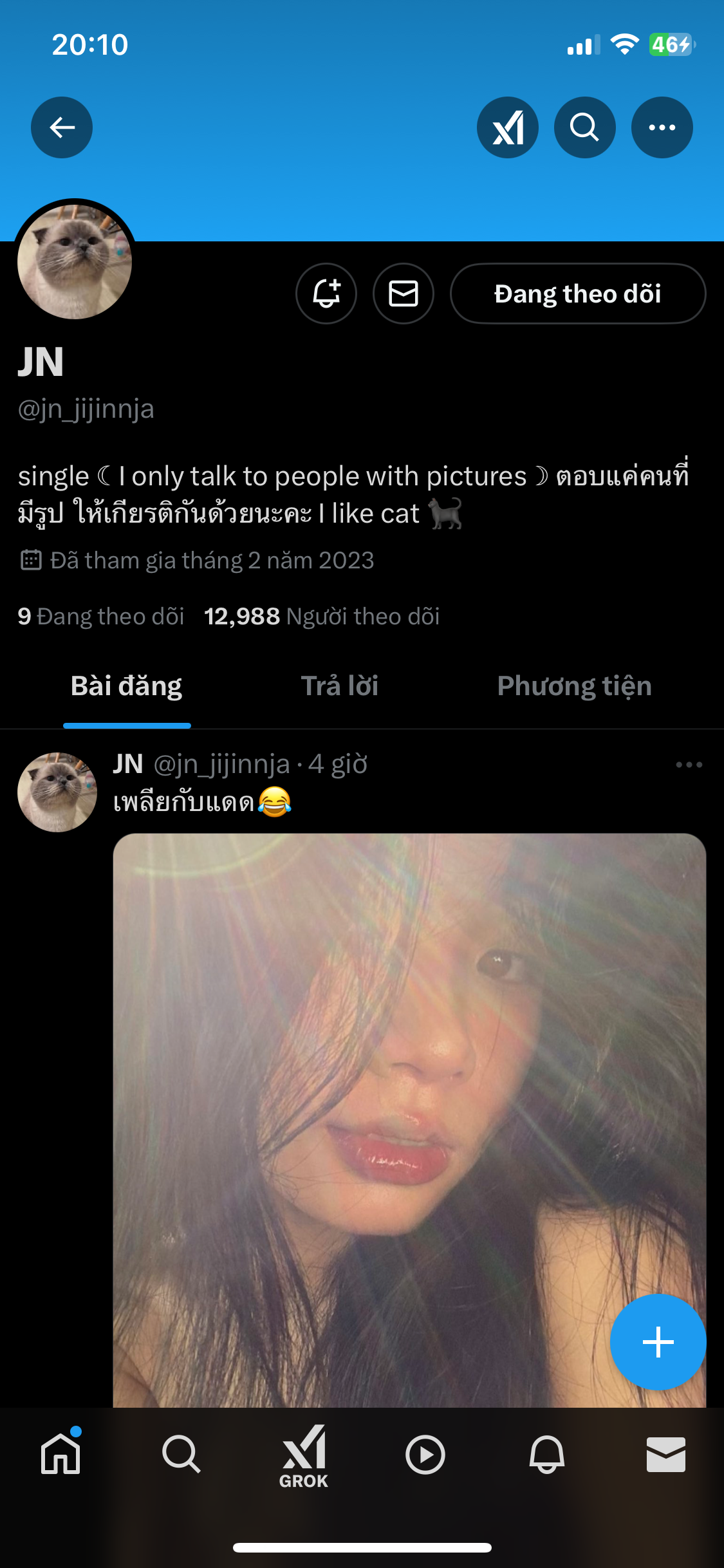The image size is (724, 1568).
Task: Search this profile's posts
Action: click(584, 127)
